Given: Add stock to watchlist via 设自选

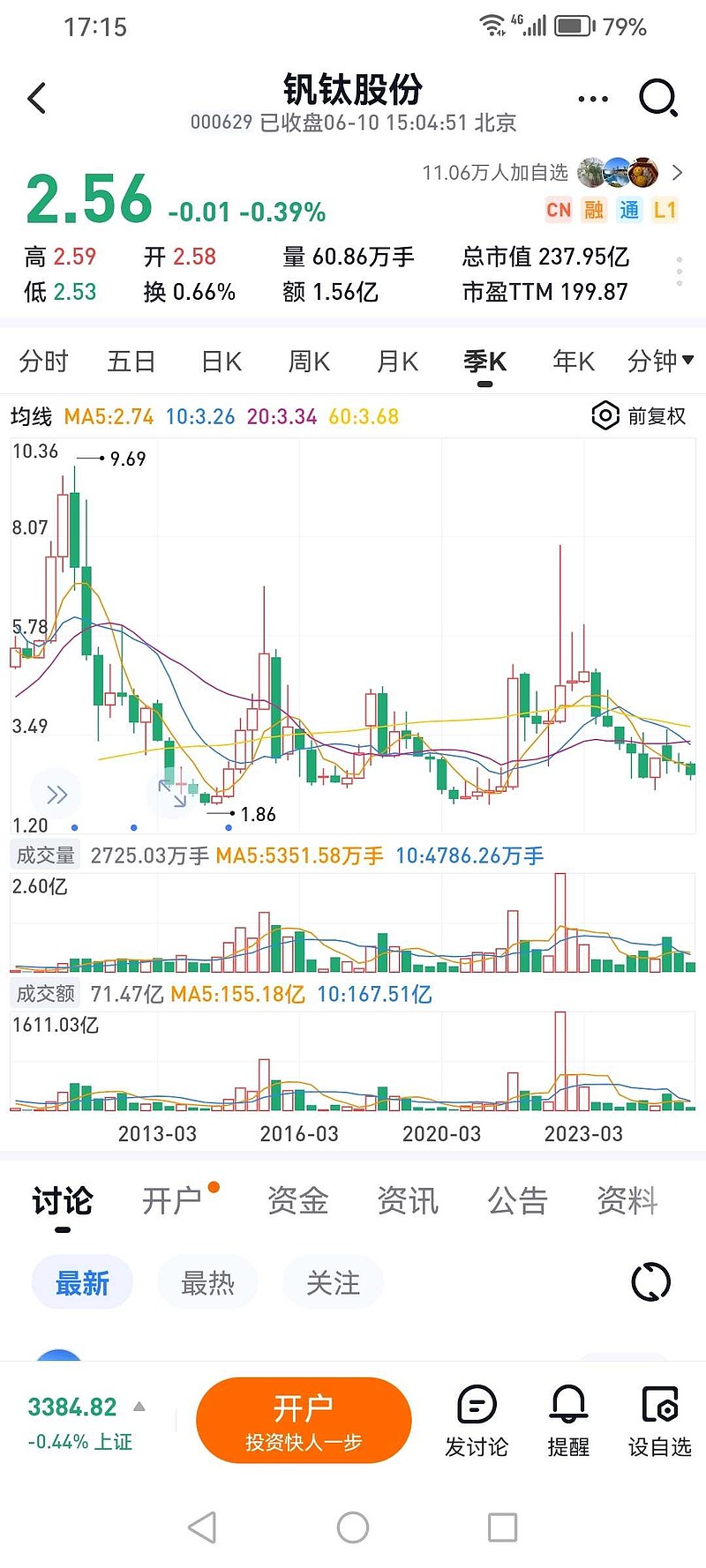Looking at the screenshot, I should [x=659, y=1422].
